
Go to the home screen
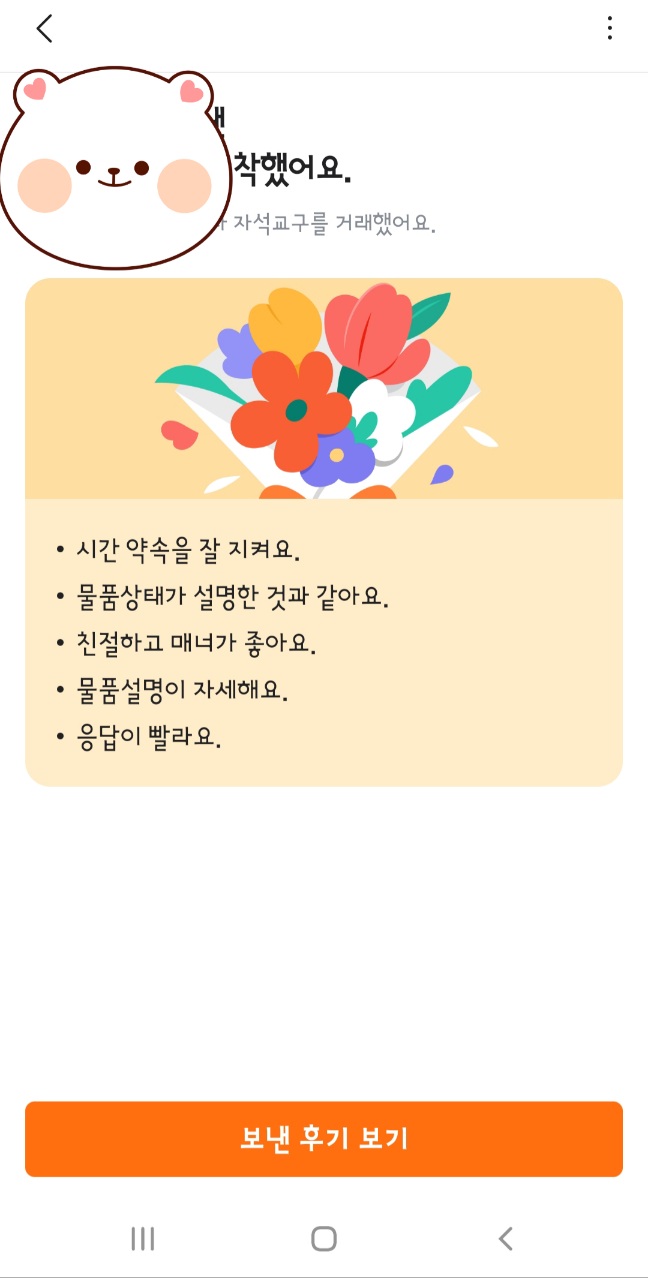point(324,1239)
